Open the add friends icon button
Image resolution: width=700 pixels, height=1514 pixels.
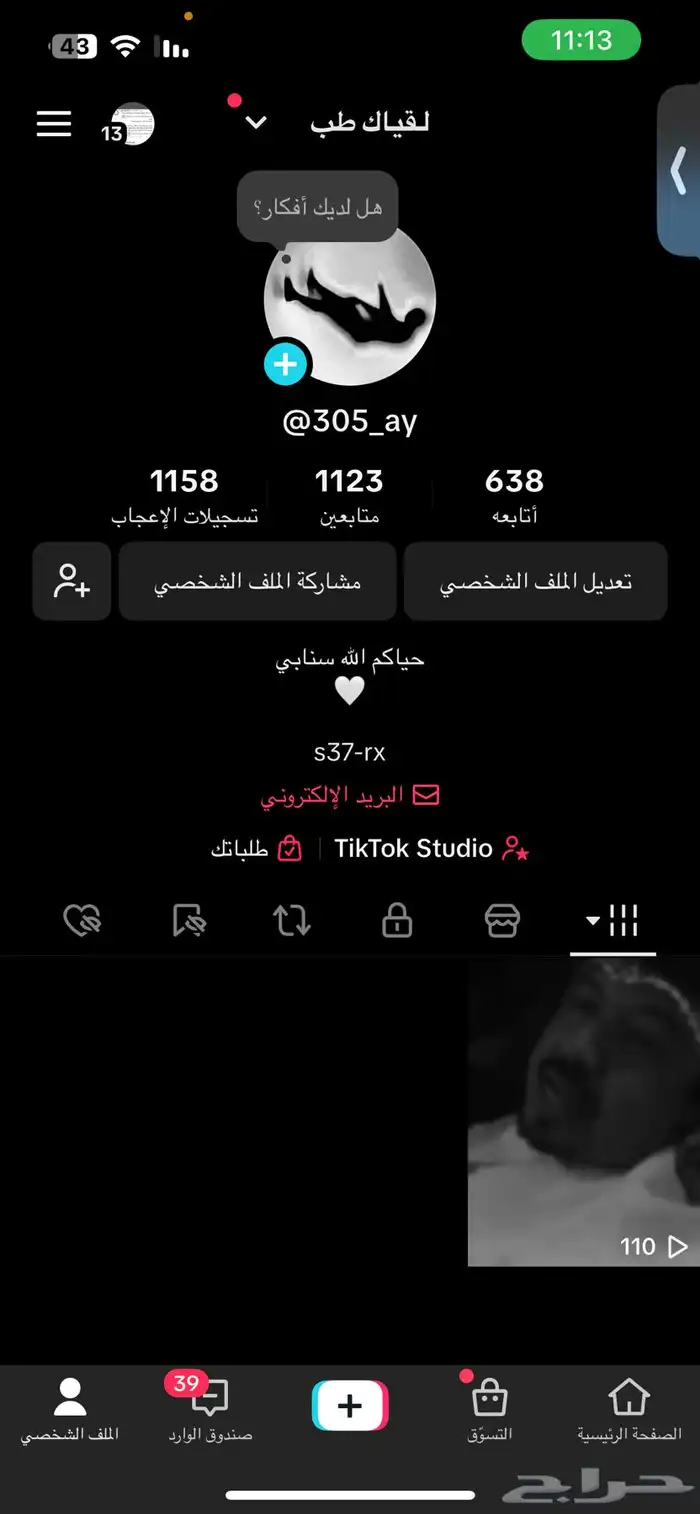click(72, 582)
